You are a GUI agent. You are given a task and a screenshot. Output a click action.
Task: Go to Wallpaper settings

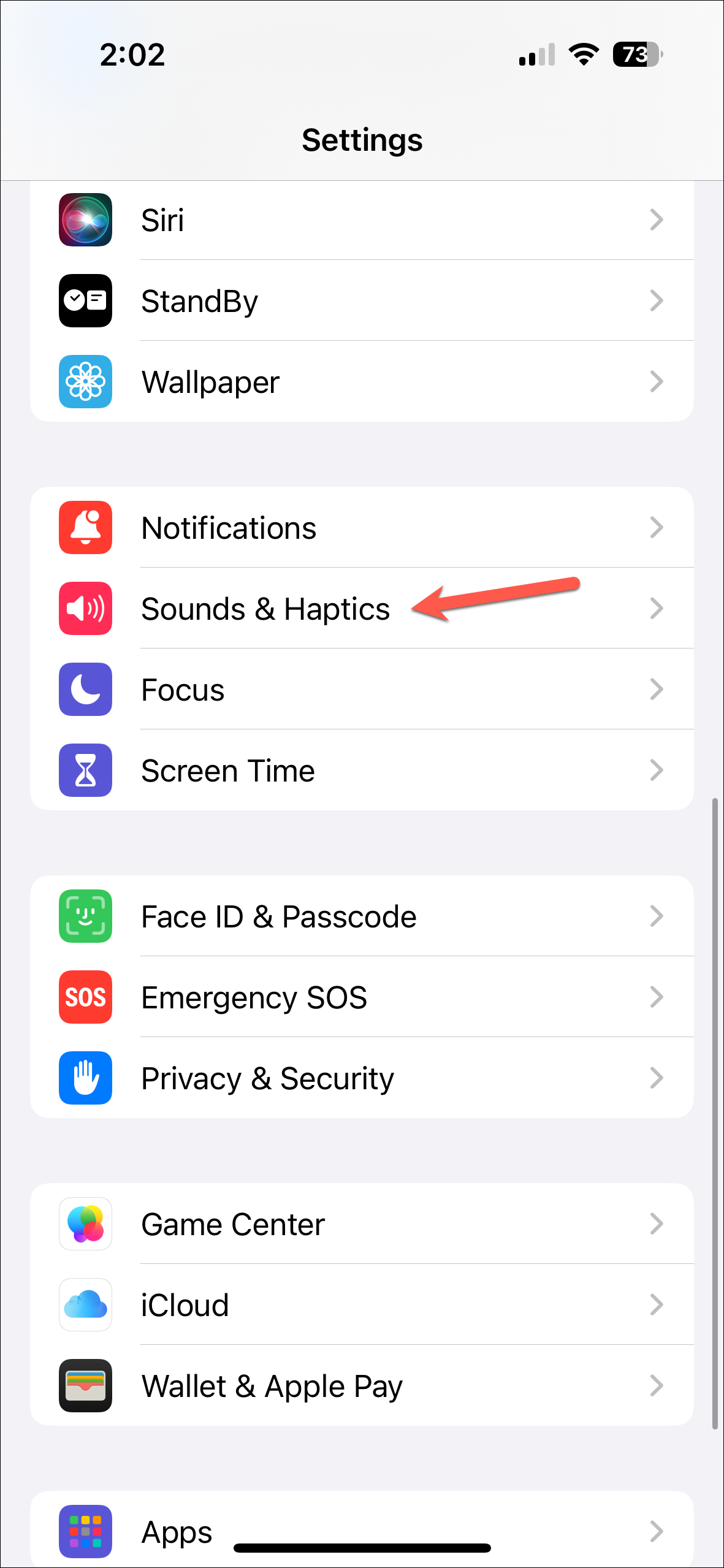[x=362, y=382]
